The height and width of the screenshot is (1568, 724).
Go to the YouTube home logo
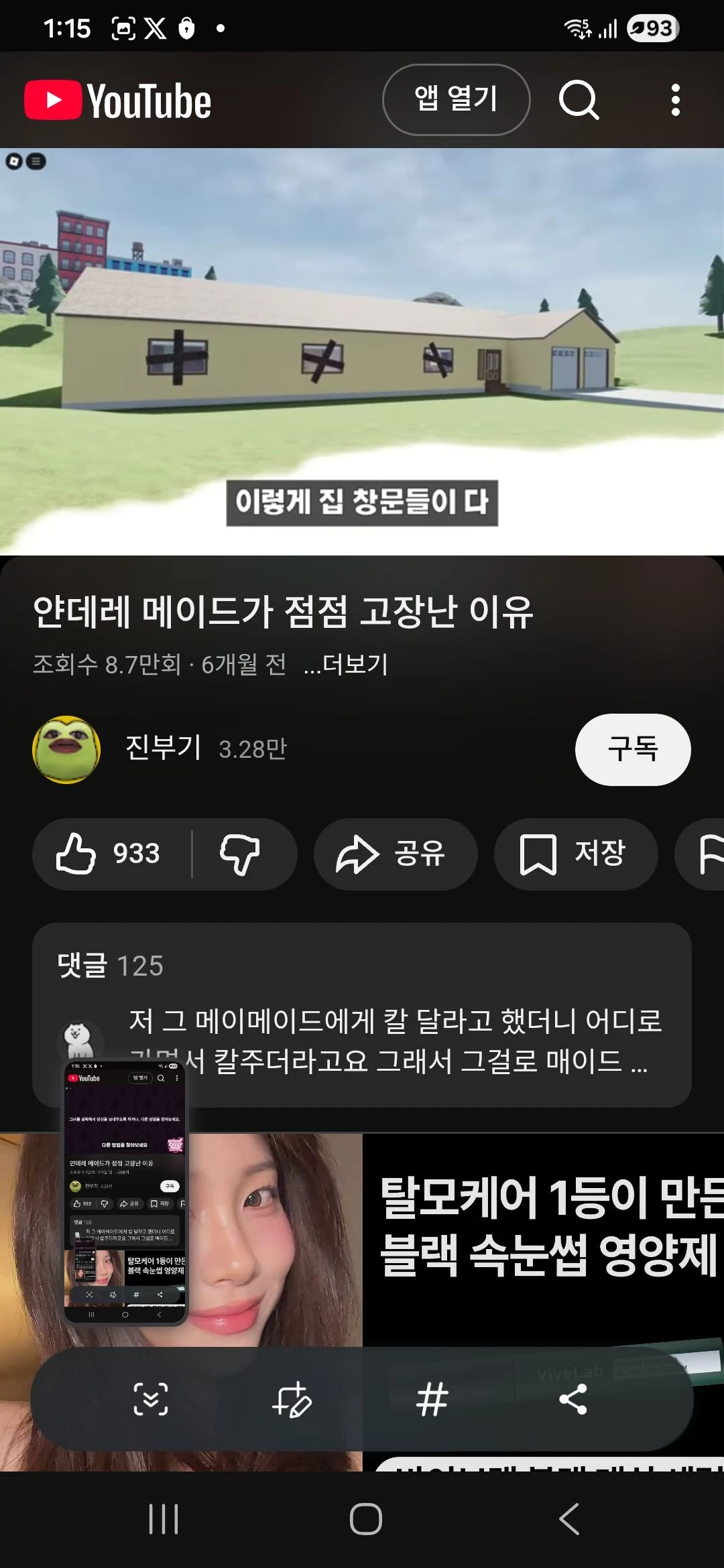pyautogui.click(x=118, y=101)
